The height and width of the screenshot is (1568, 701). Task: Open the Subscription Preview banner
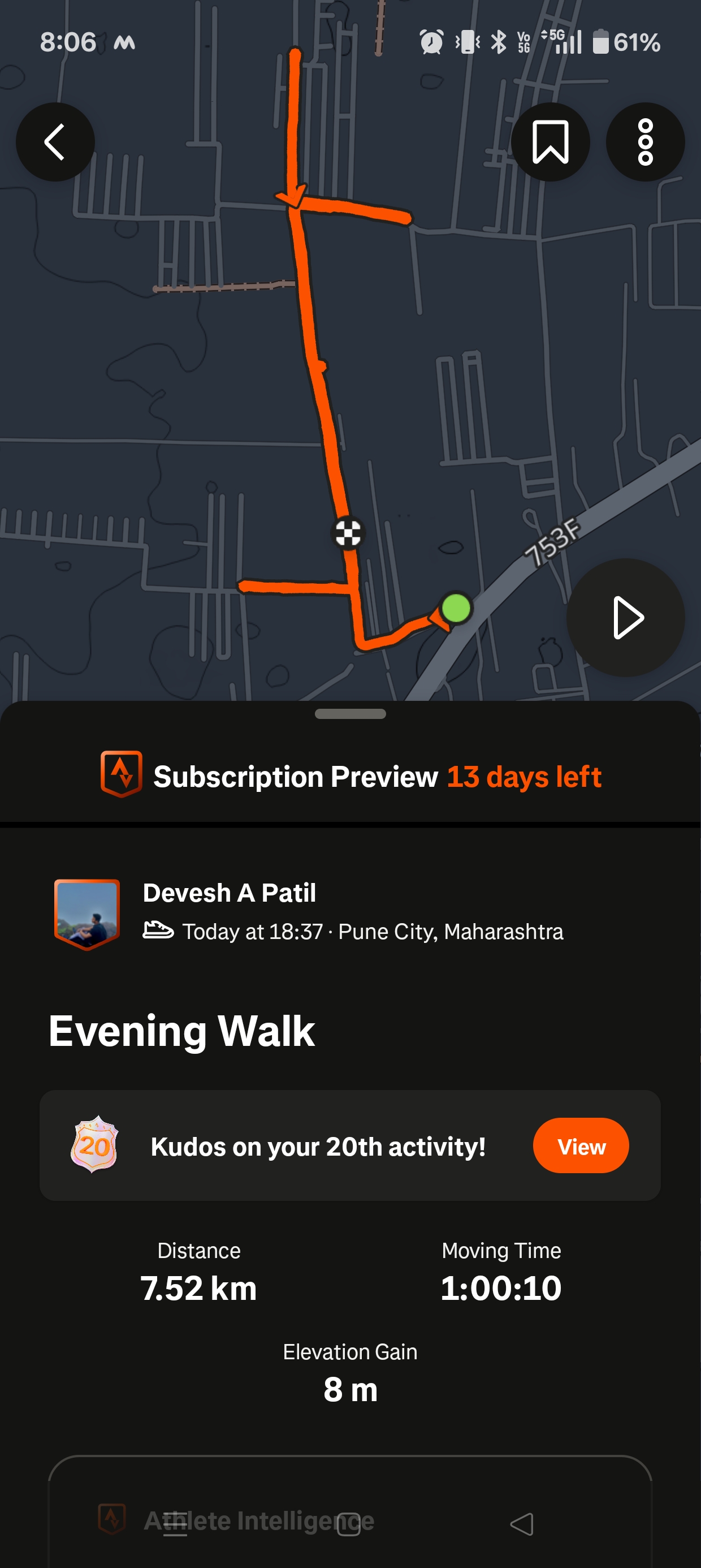coord(350,776)
